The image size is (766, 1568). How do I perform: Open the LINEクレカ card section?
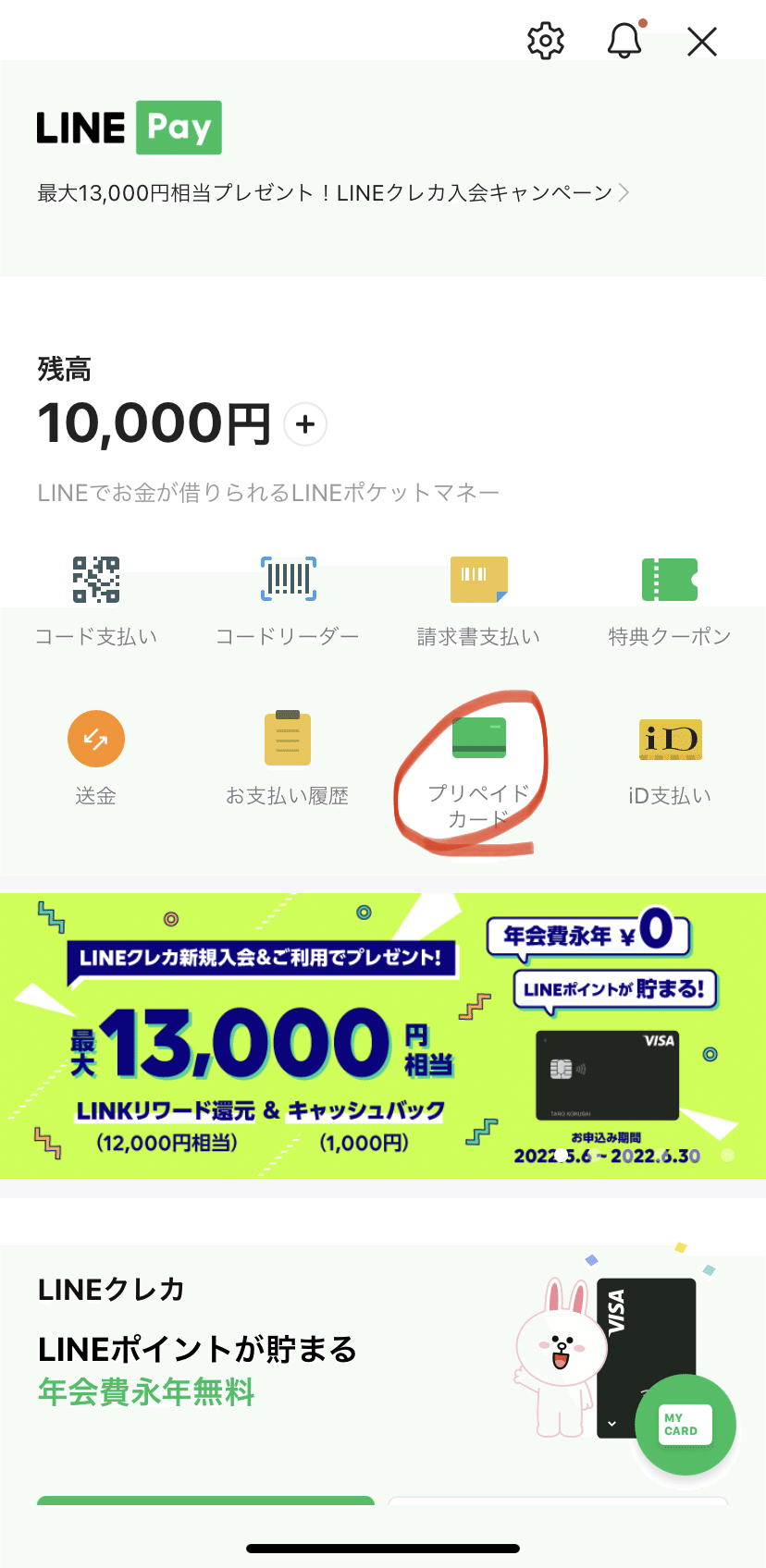click(x=383, y=1350)
